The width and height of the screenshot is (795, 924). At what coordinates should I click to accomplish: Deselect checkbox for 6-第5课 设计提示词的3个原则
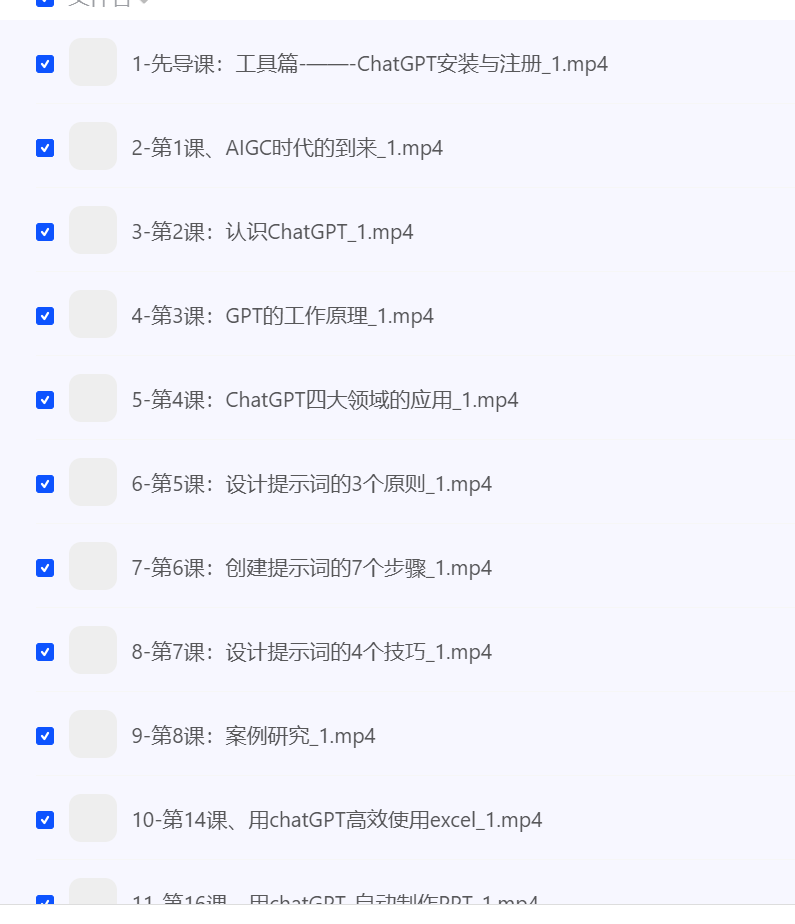tap(45, 484)
